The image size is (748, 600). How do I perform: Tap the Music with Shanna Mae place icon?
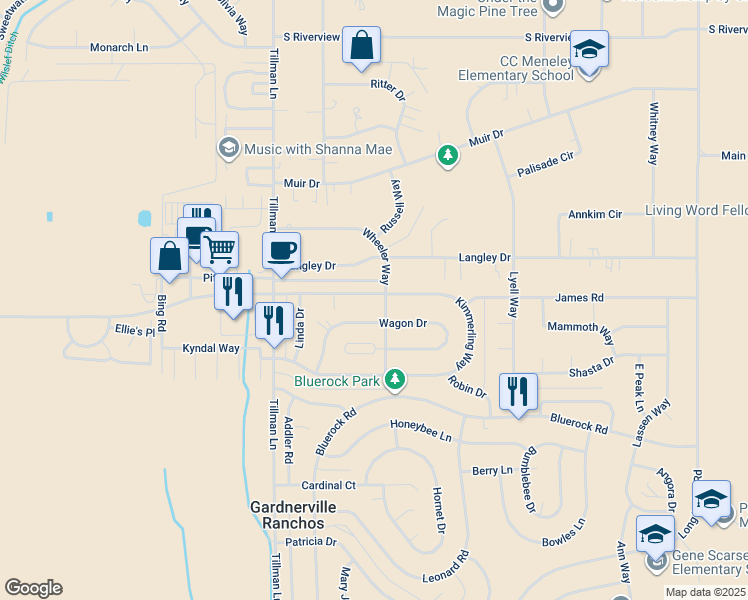click(x=228, y=149)
